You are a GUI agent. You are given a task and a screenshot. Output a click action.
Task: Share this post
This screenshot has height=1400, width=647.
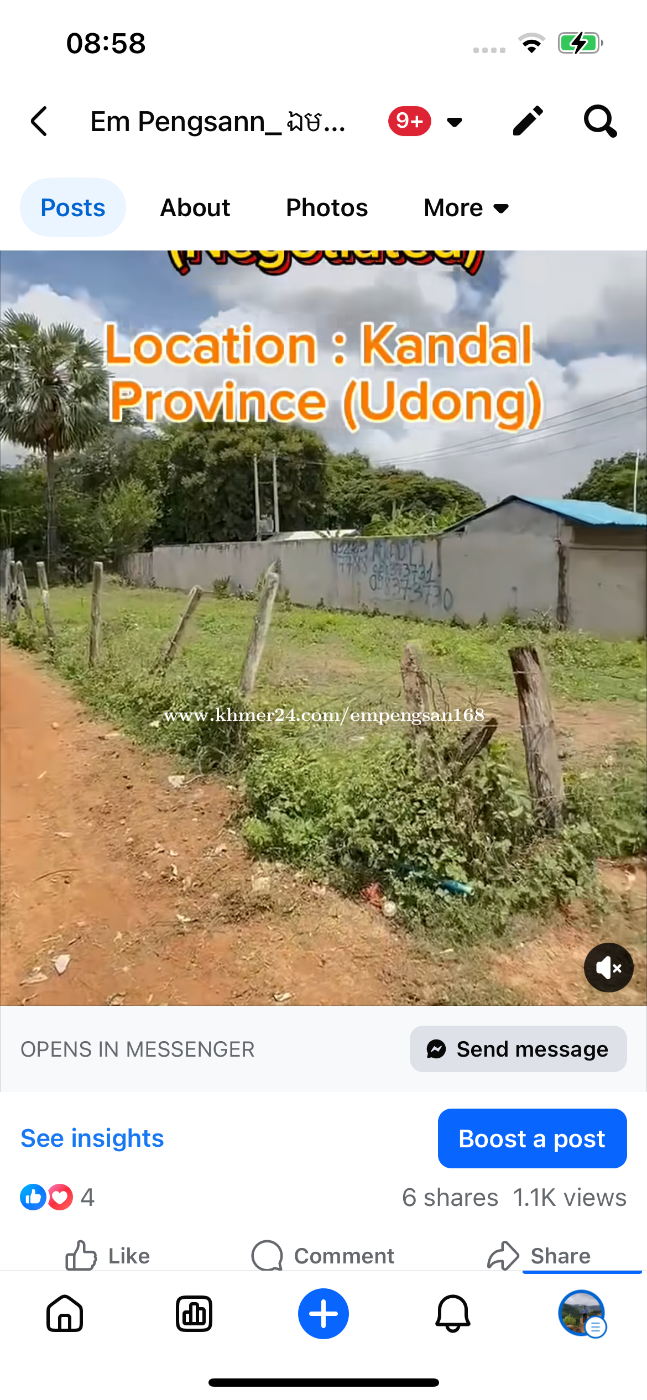pyautogui.click(x=539, y=1256)
